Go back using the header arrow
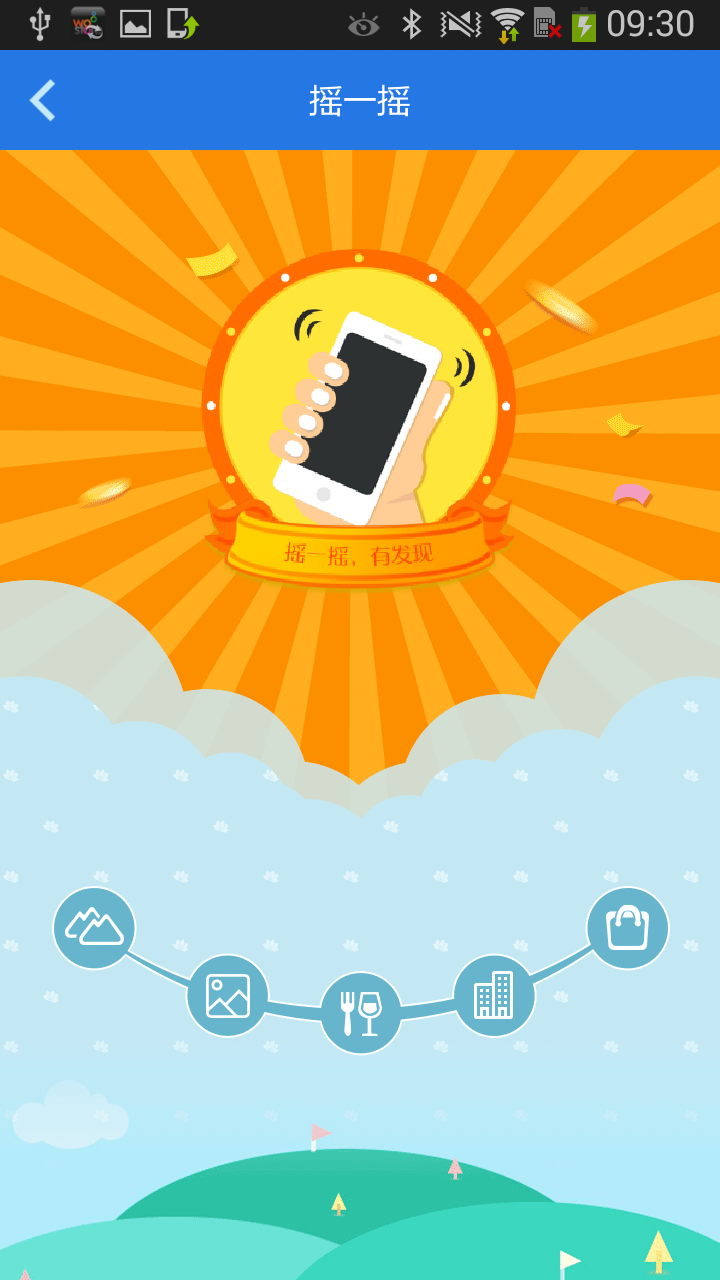 (43, 100)
